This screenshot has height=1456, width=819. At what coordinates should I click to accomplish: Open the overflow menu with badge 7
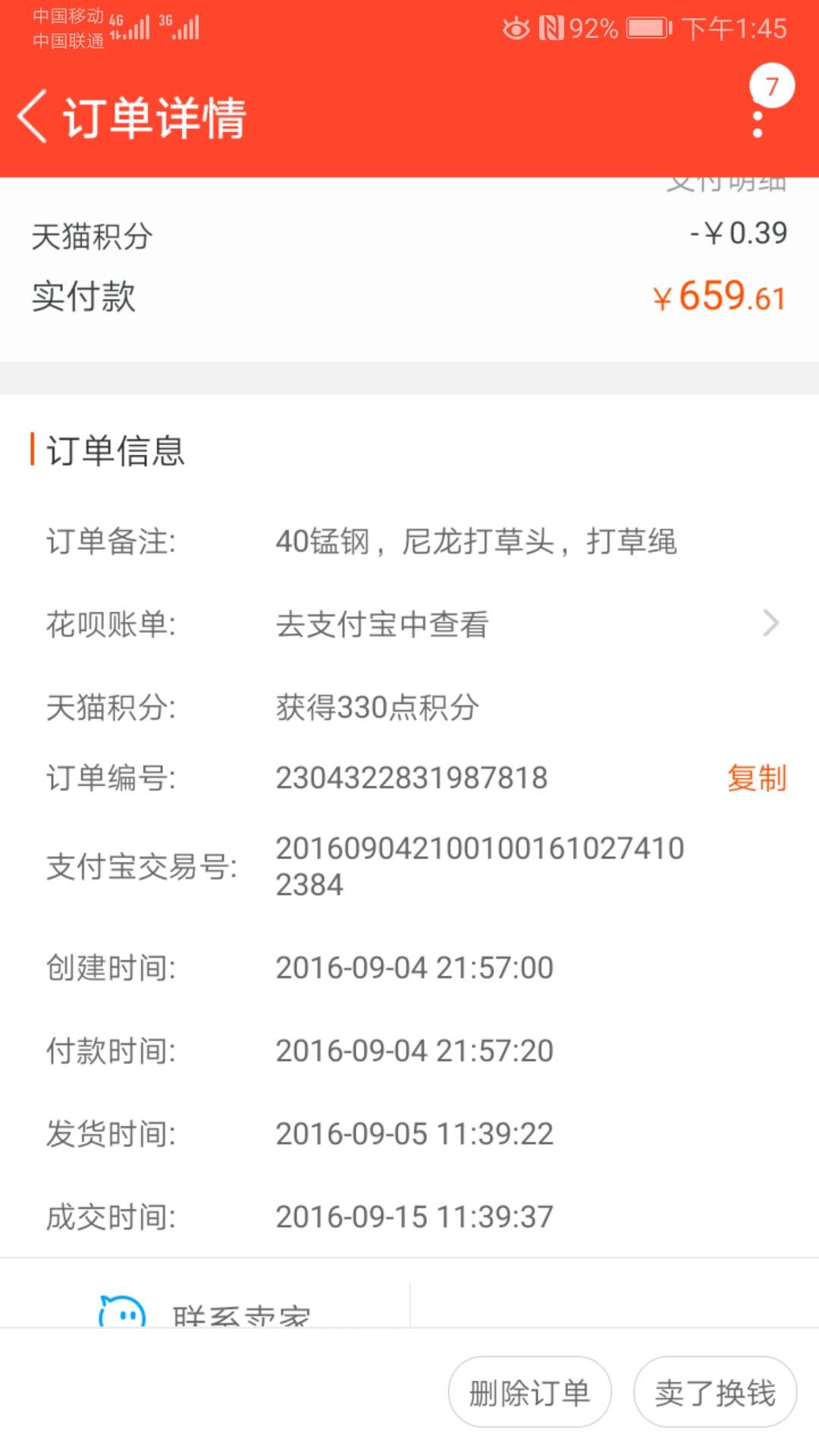(x=758, y=114)
